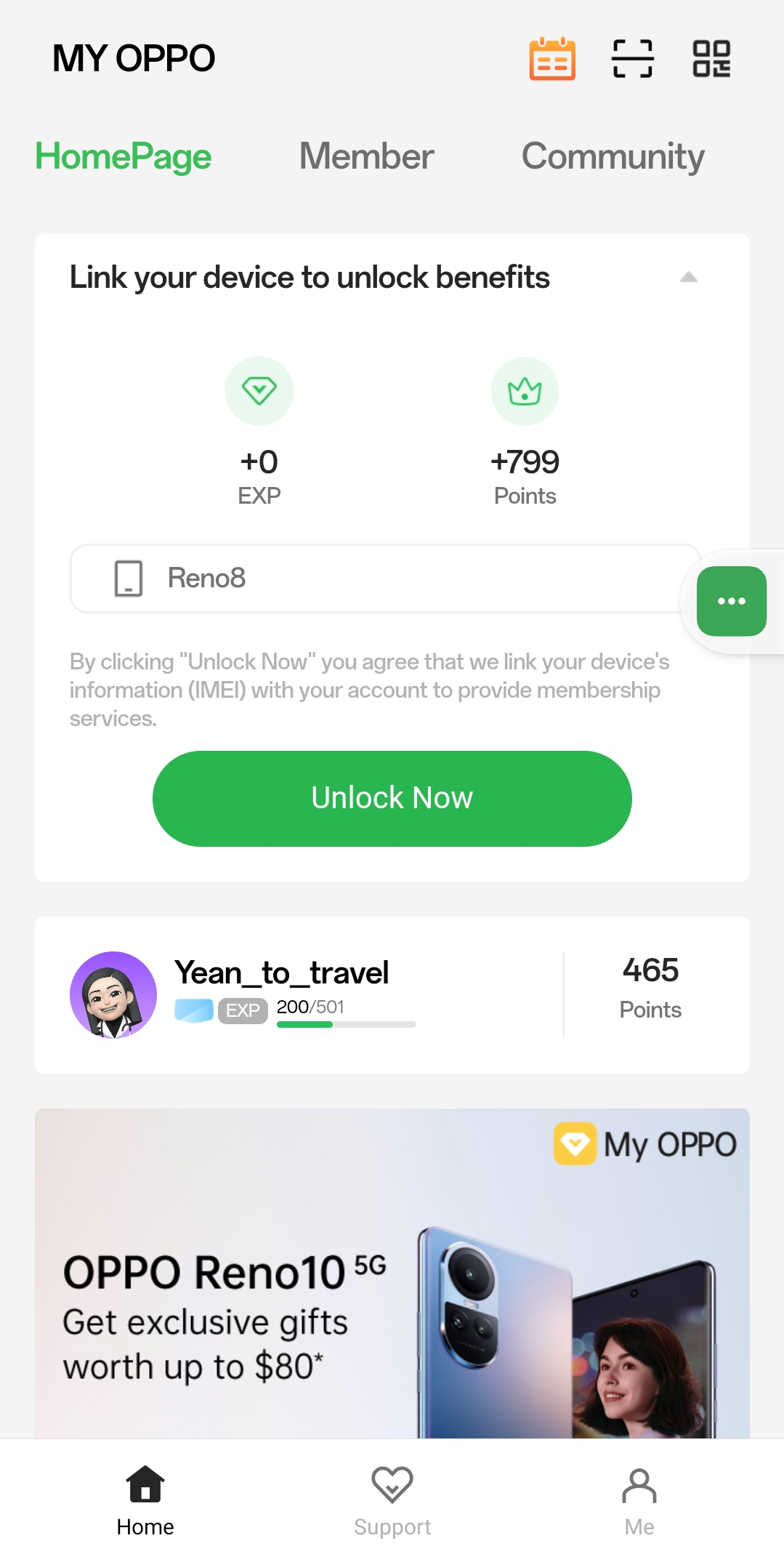This screenshot has width=784, height=1546.
Task: Switch to the Community tab
Action: 613,156
